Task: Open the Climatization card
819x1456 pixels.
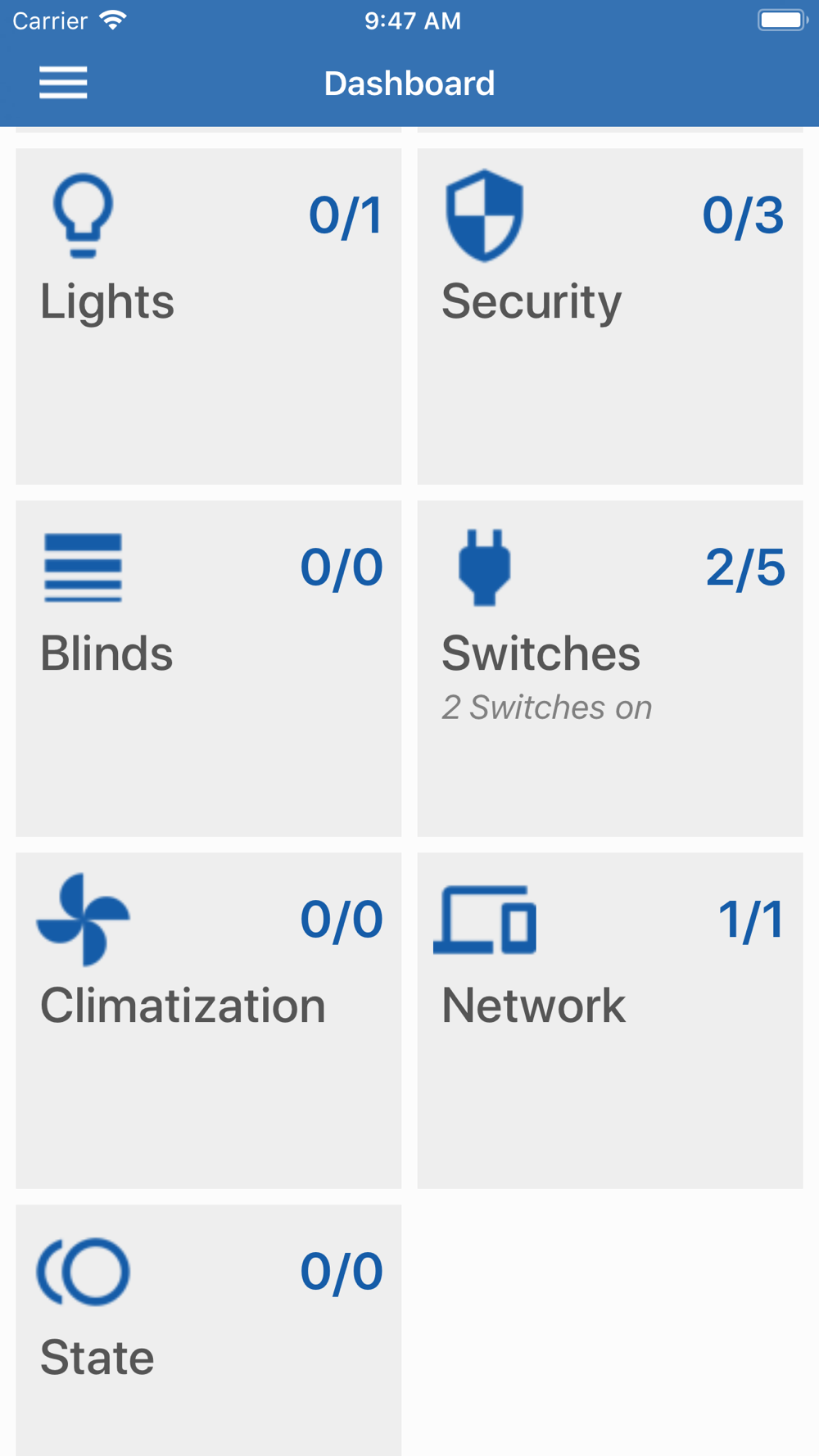Action: [209, 1020]
